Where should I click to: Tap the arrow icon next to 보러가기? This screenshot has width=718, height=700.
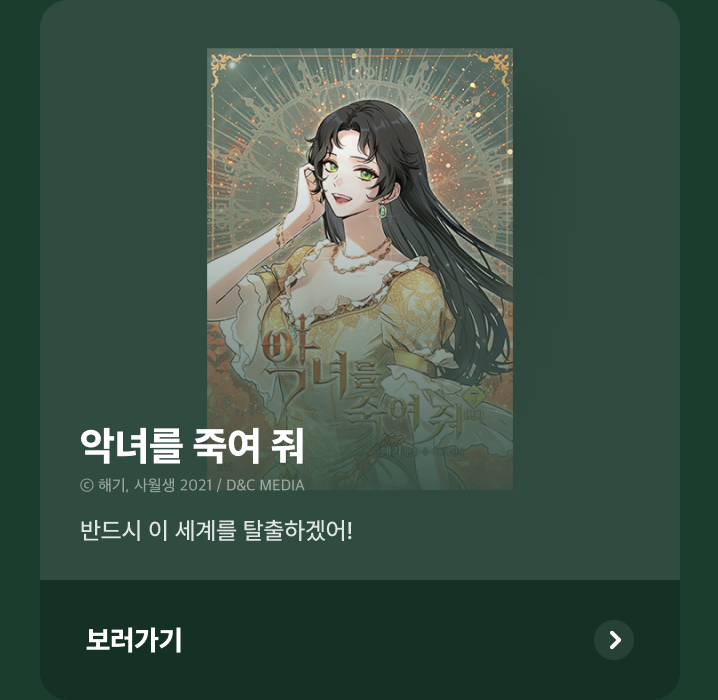click(614, 640)
